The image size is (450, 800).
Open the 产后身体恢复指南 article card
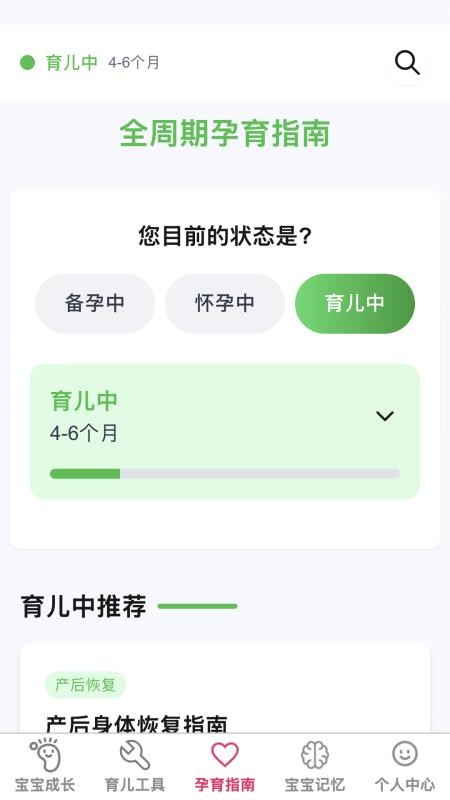click(x=225, y=689)
